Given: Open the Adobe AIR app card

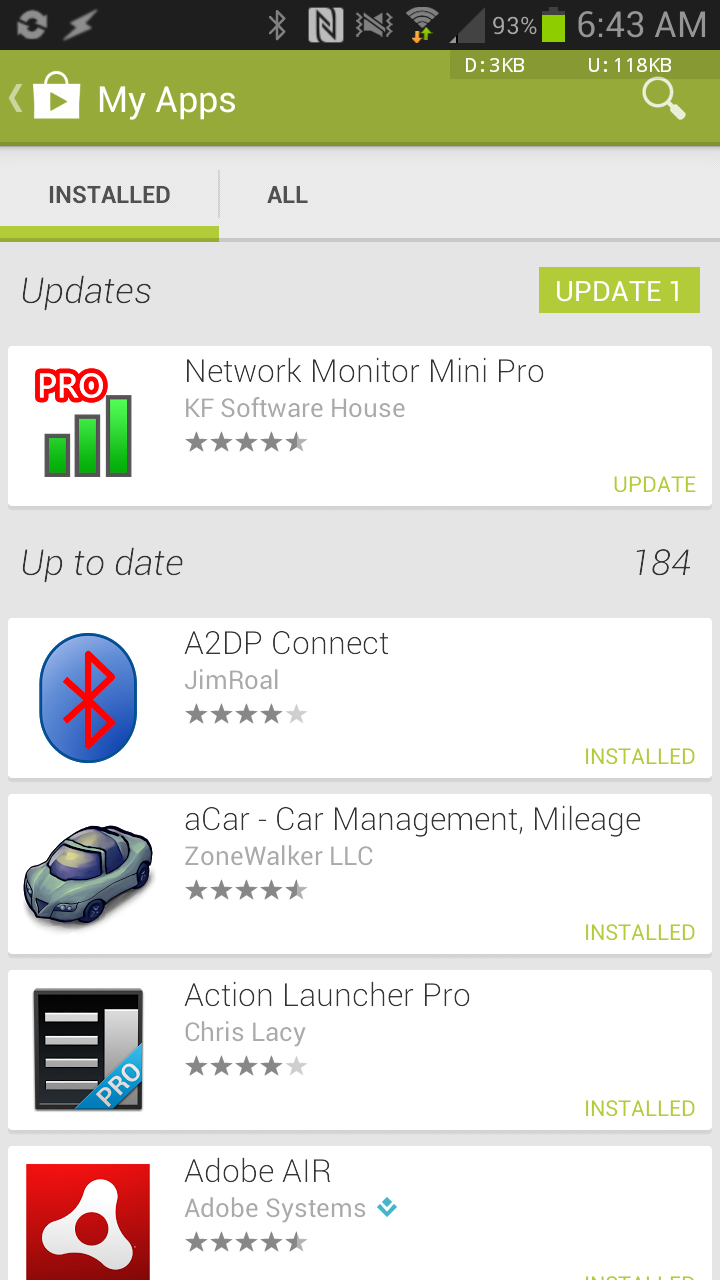Looking at the screenshot, I should (x=360, y=1214).
